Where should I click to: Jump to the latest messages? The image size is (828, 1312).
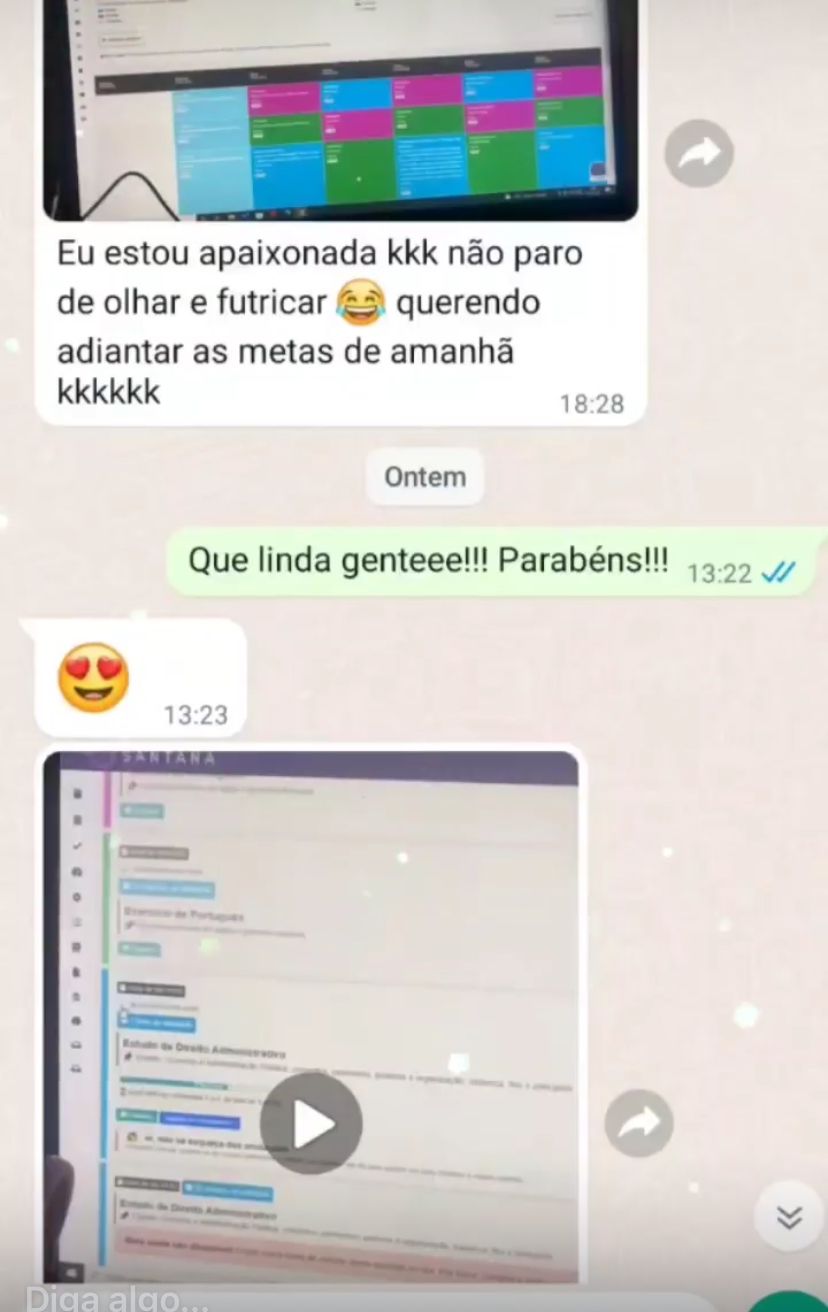(x=789, y=1215)
